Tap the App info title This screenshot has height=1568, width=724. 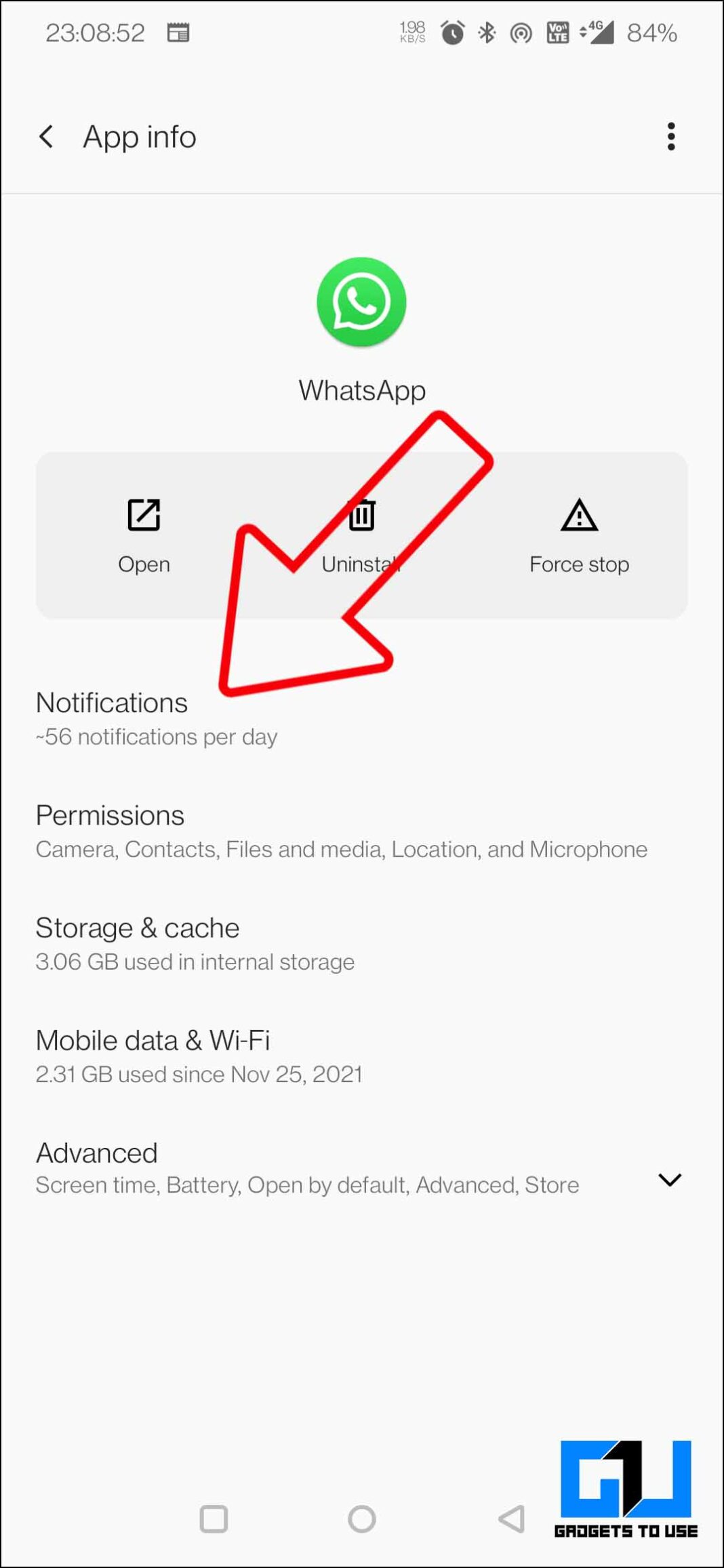[139, 136]
